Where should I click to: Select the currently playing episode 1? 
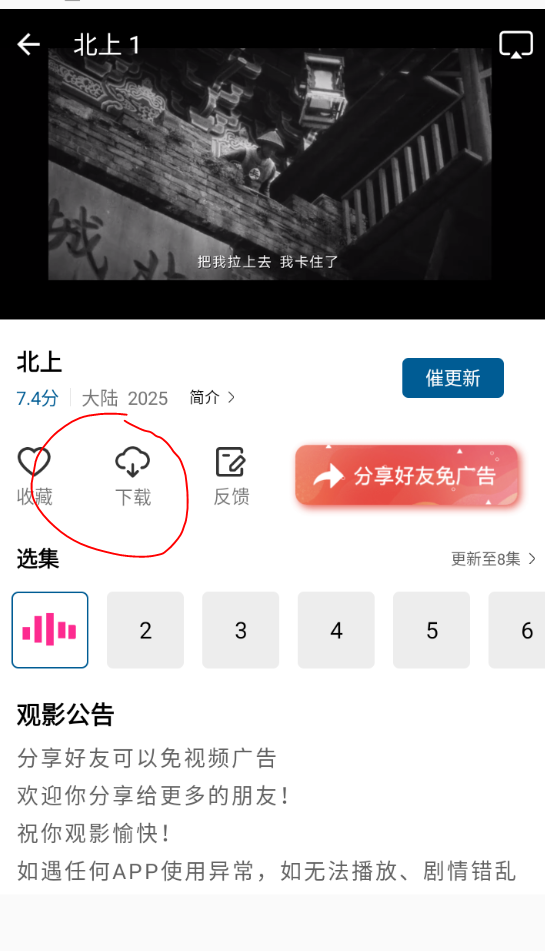click(50, 630)
